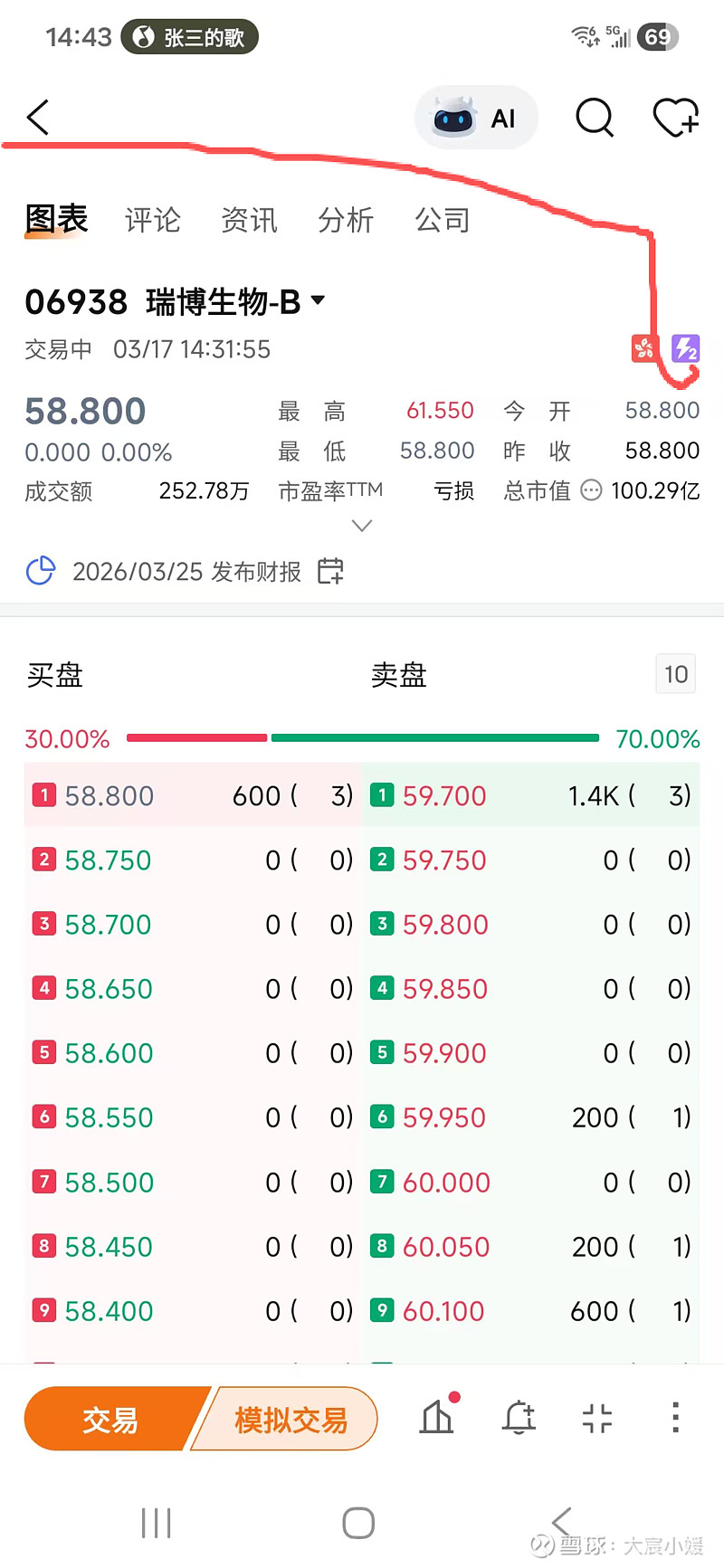Open the search magnifier
This screenshot has width=724, height=1568.
pos(595,118)
